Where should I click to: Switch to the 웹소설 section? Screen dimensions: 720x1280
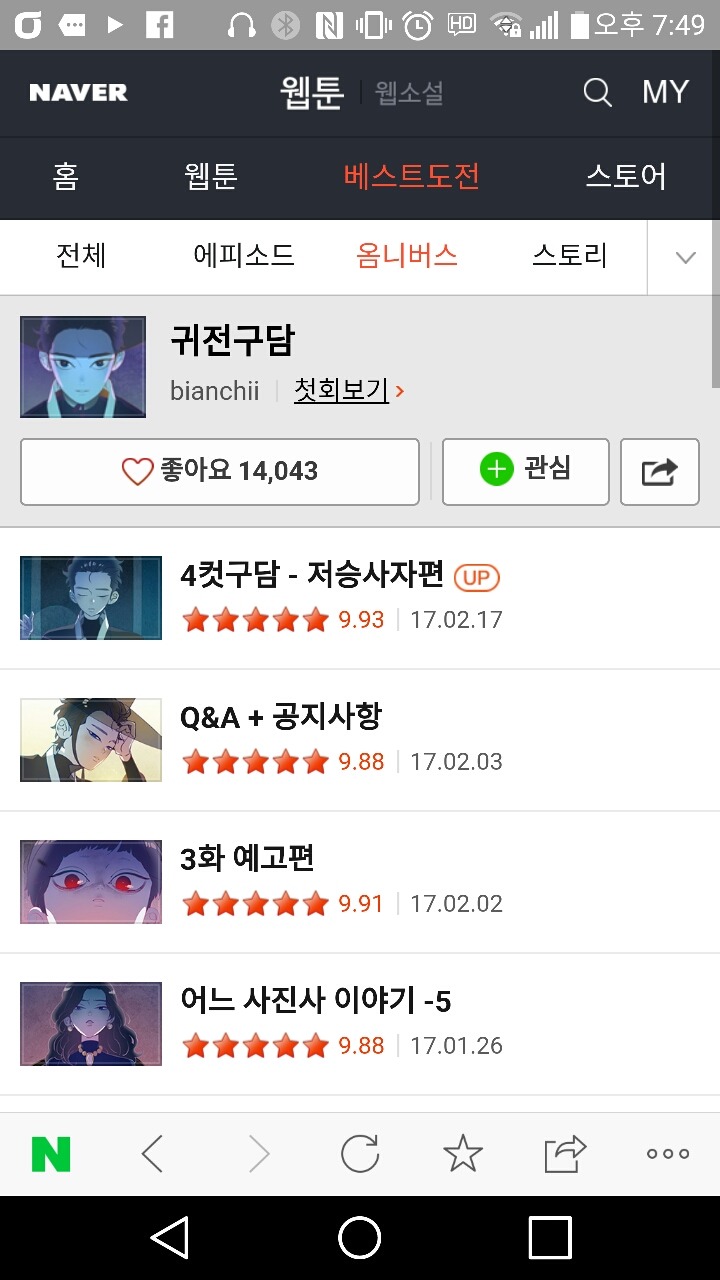click(x=409, y=94)
